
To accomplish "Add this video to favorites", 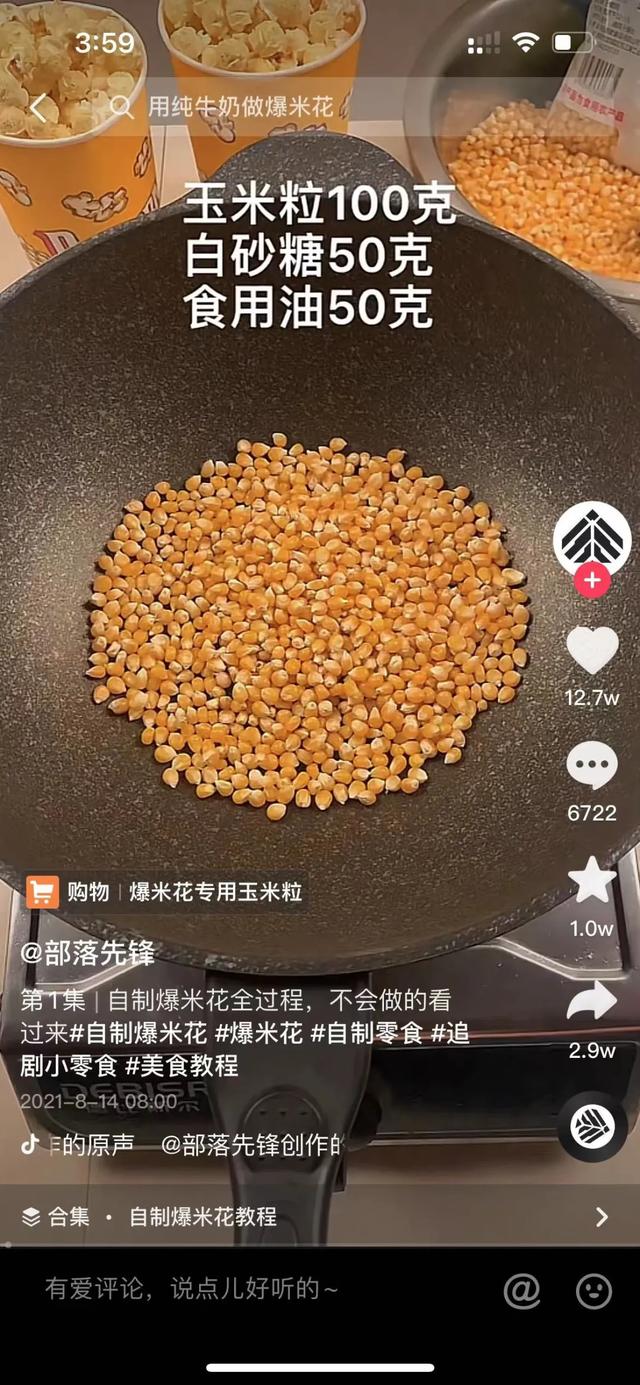I will [592, 882].
